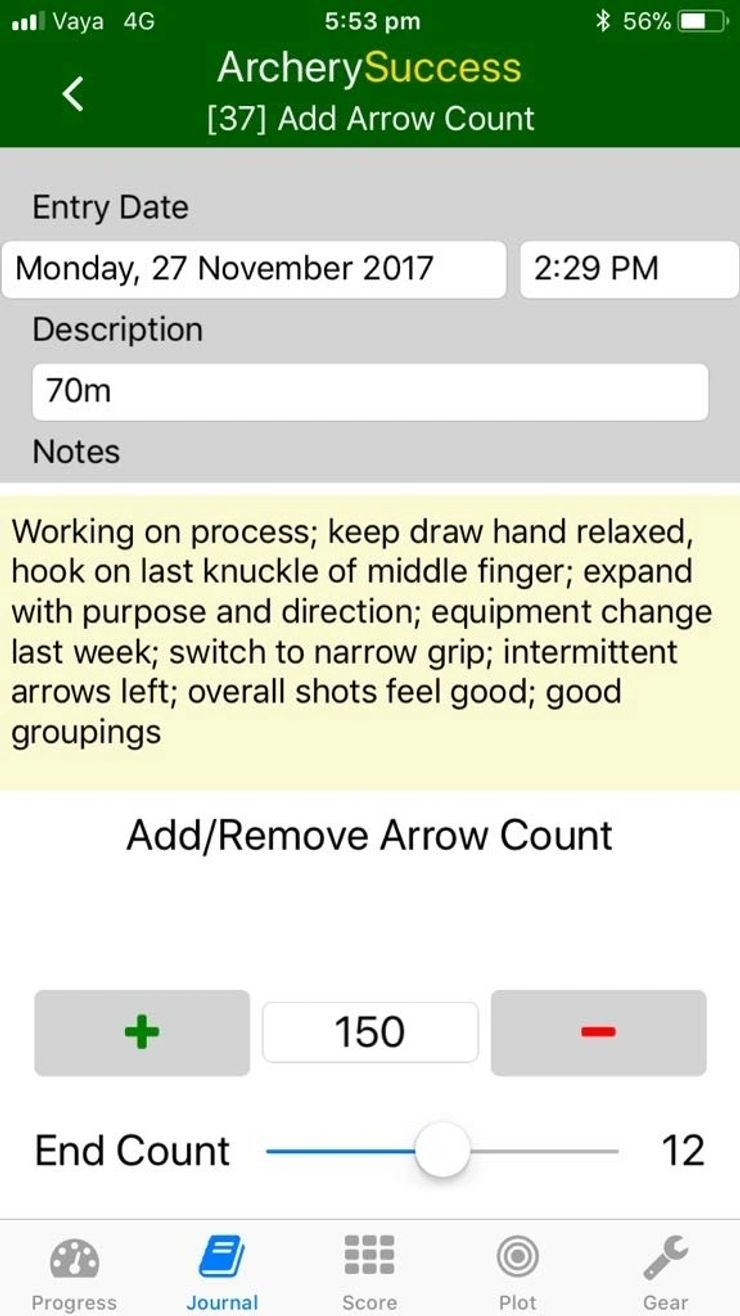Switch to the Plot target icon
The width and height of the screenshot is (740, 1316).
[516, 1258]
